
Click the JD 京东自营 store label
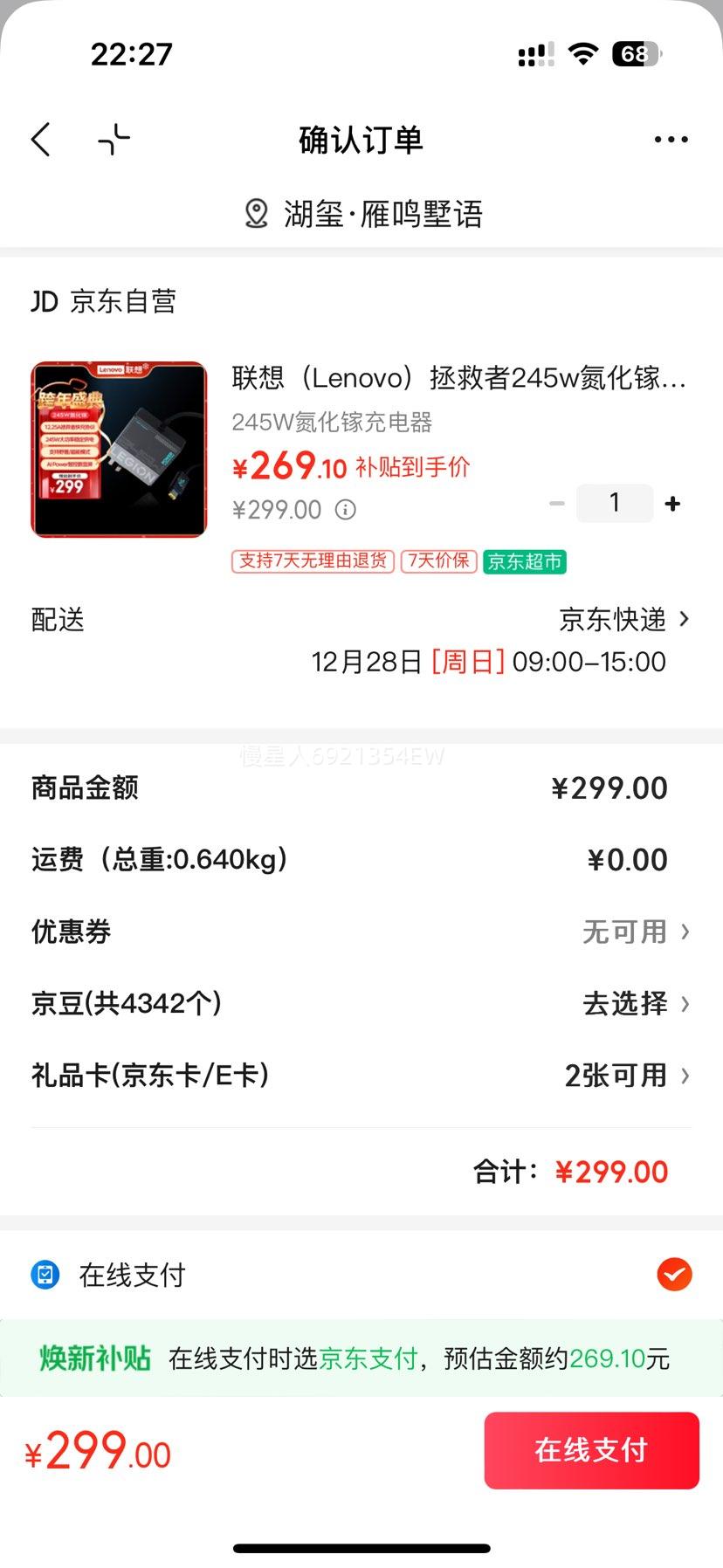(x=105, y=301)
